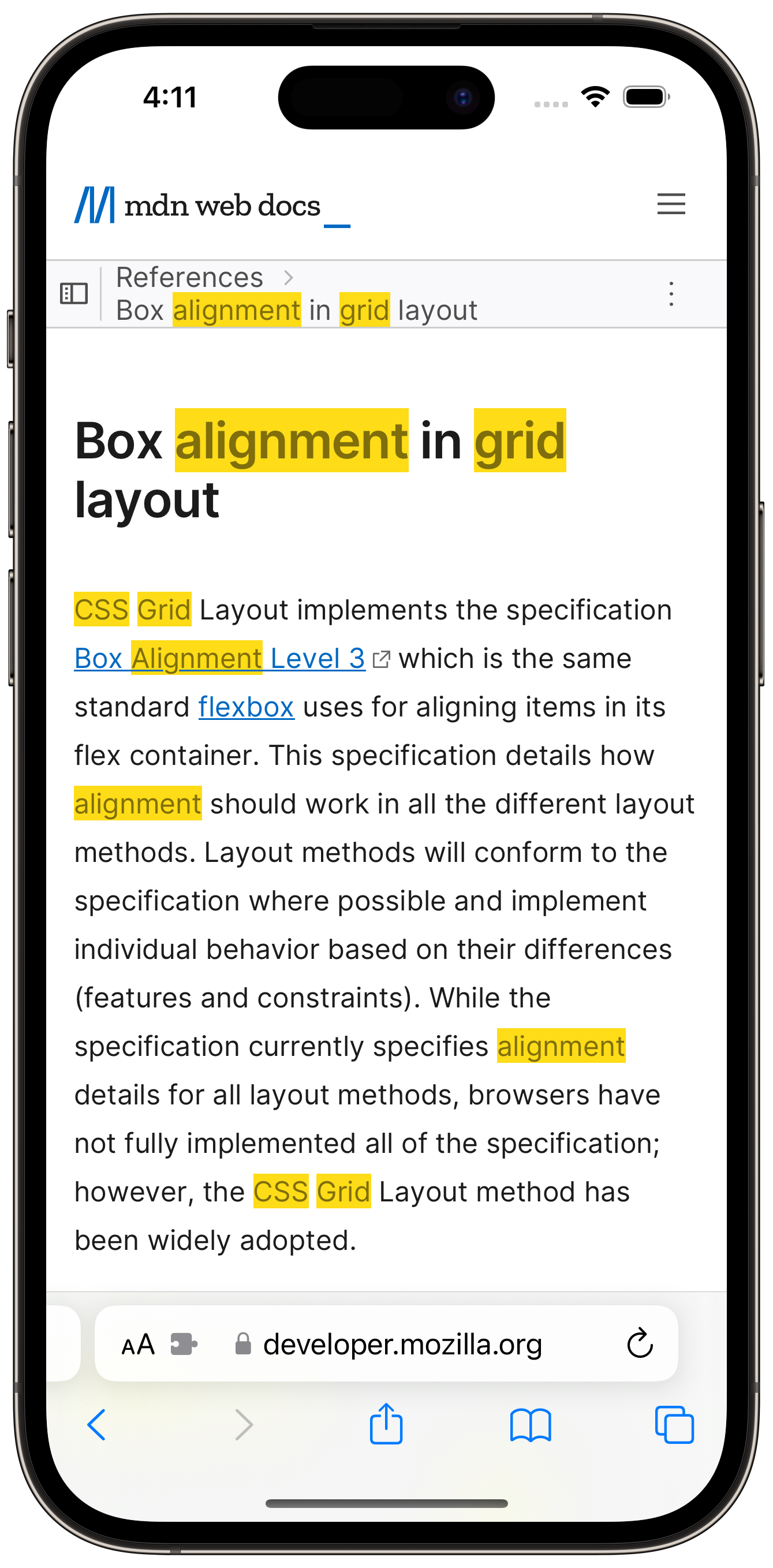The height and width of the screenshot is (1568, 773).
Task: Tap the developer.mozilla.org address bar
Action: click(402, 1344)
